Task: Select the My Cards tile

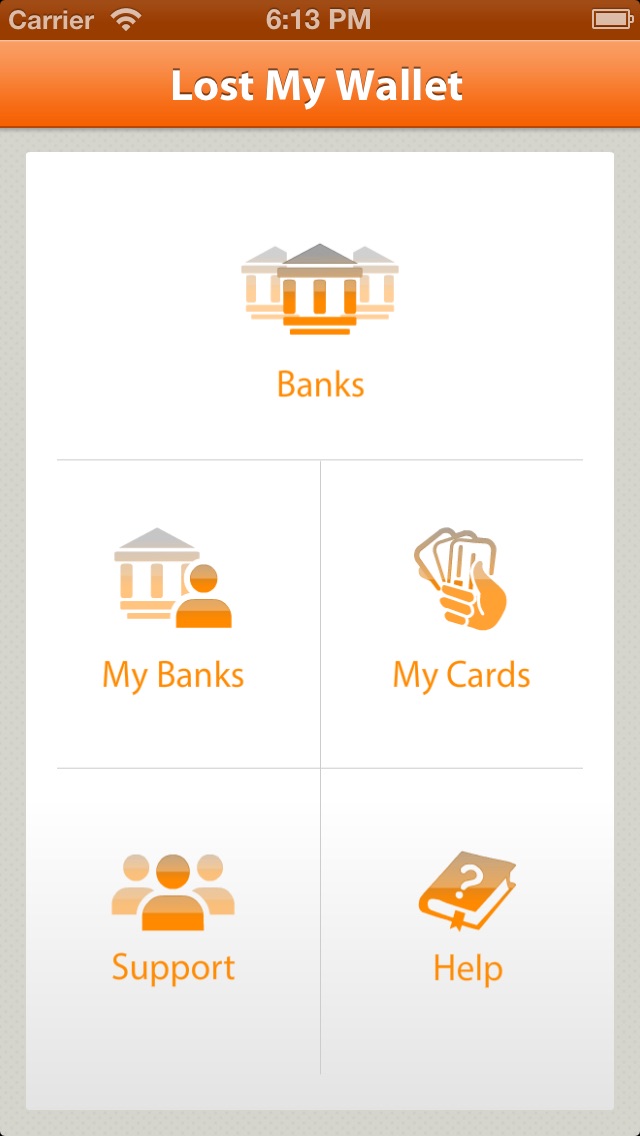Action: pyautogui.click(x=461, y=612)
